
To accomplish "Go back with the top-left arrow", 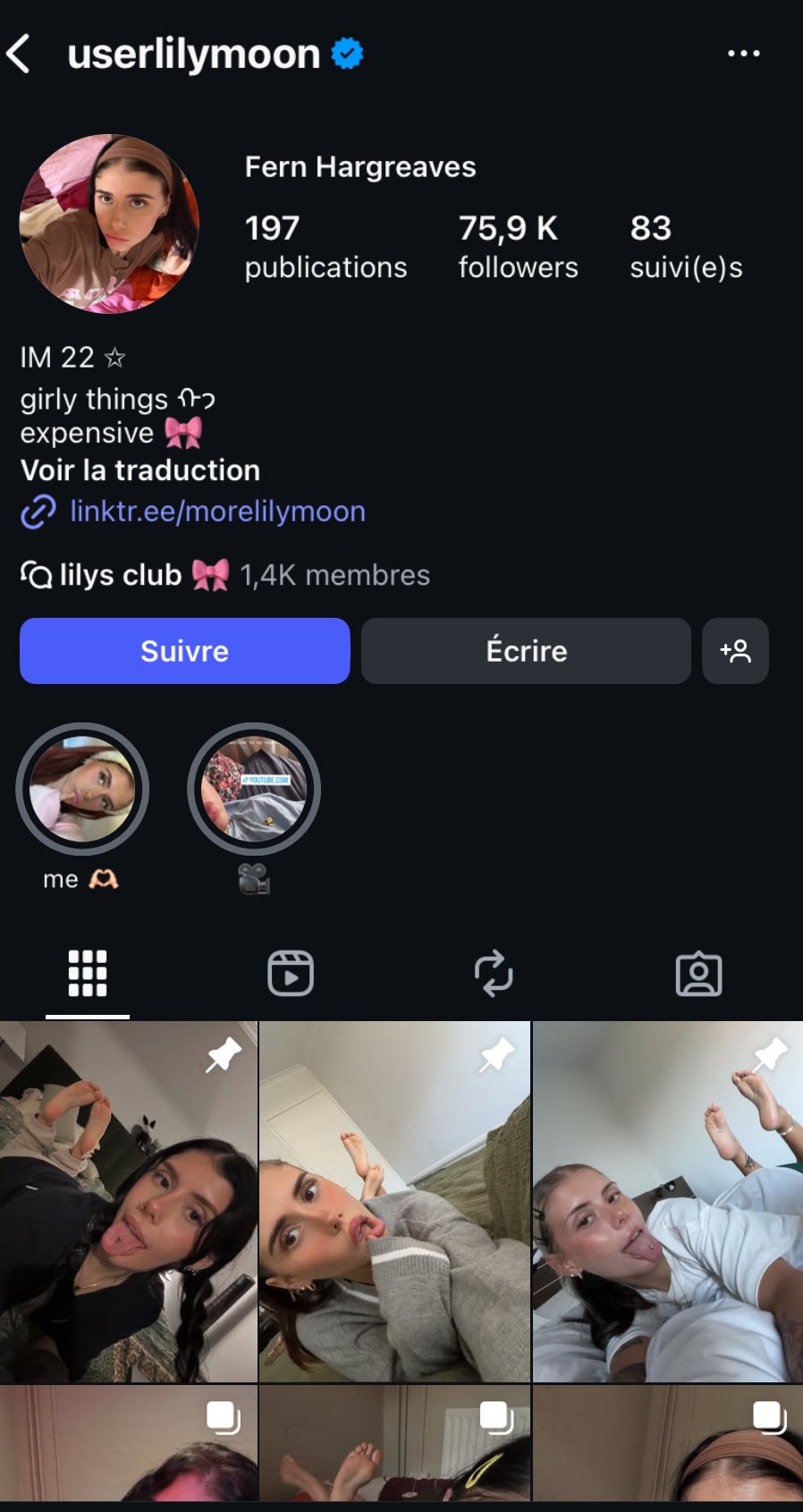I will coord(20,54).
